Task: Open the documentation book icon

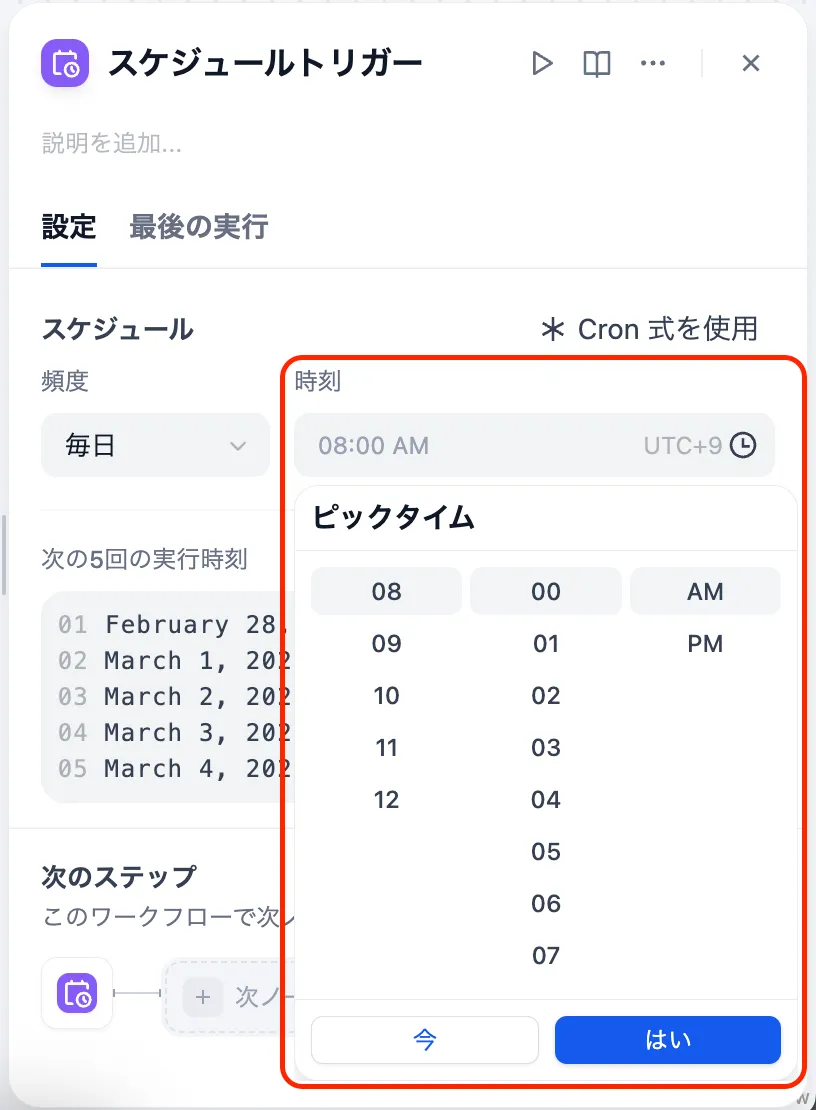Action: [597, 64]
